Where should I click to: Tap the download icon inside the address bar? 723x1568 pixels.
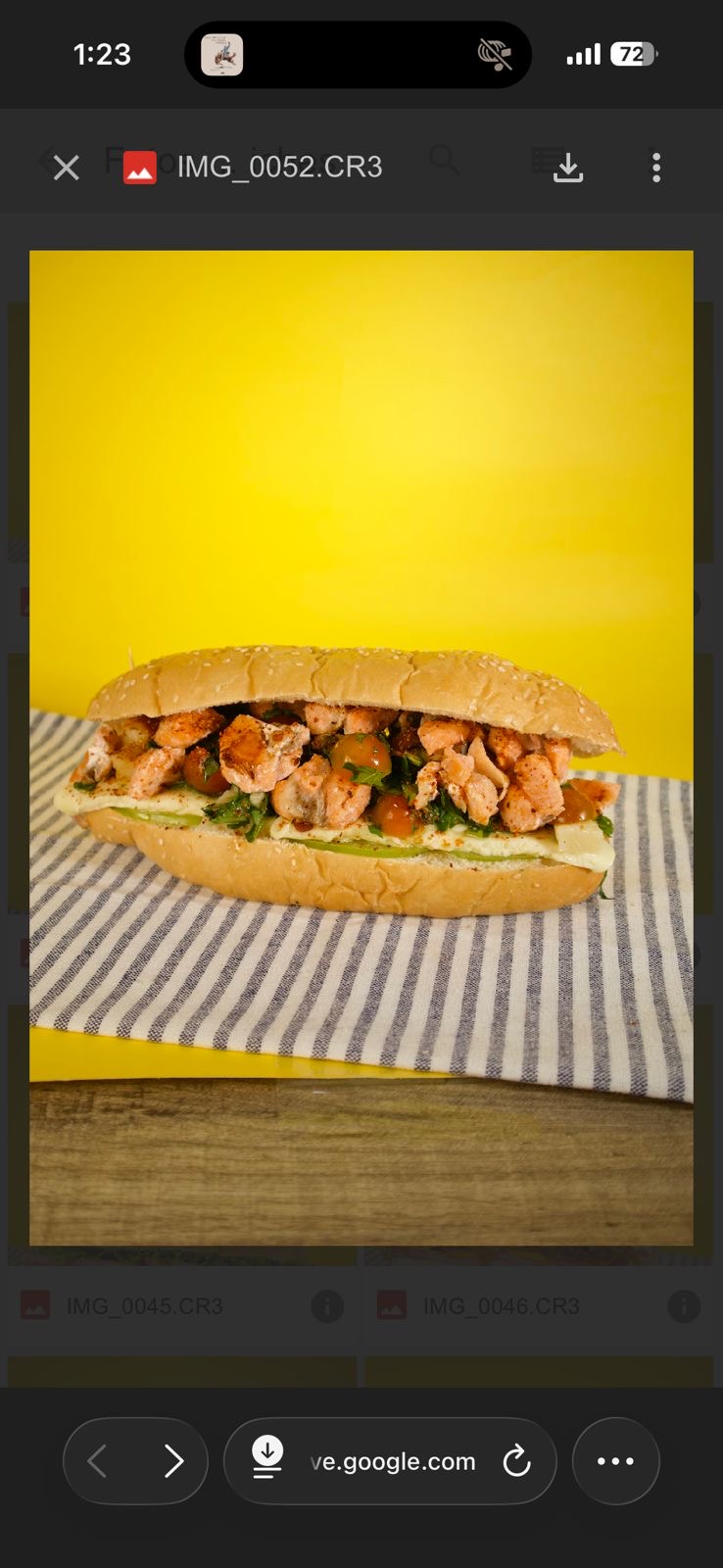265,1460
